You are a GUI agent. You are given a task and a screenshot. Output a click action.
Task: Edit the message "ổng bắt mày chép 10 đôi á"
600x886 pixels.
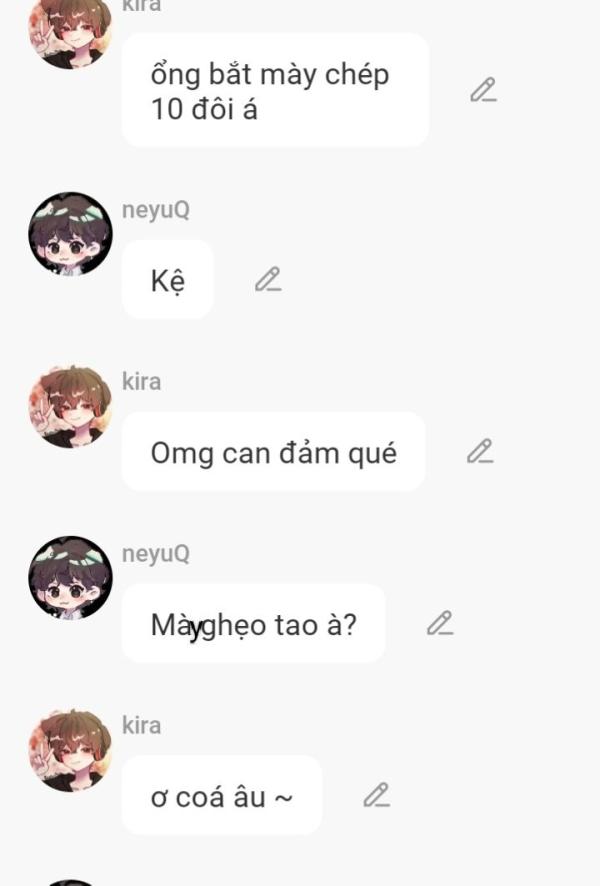pos(483,90)
